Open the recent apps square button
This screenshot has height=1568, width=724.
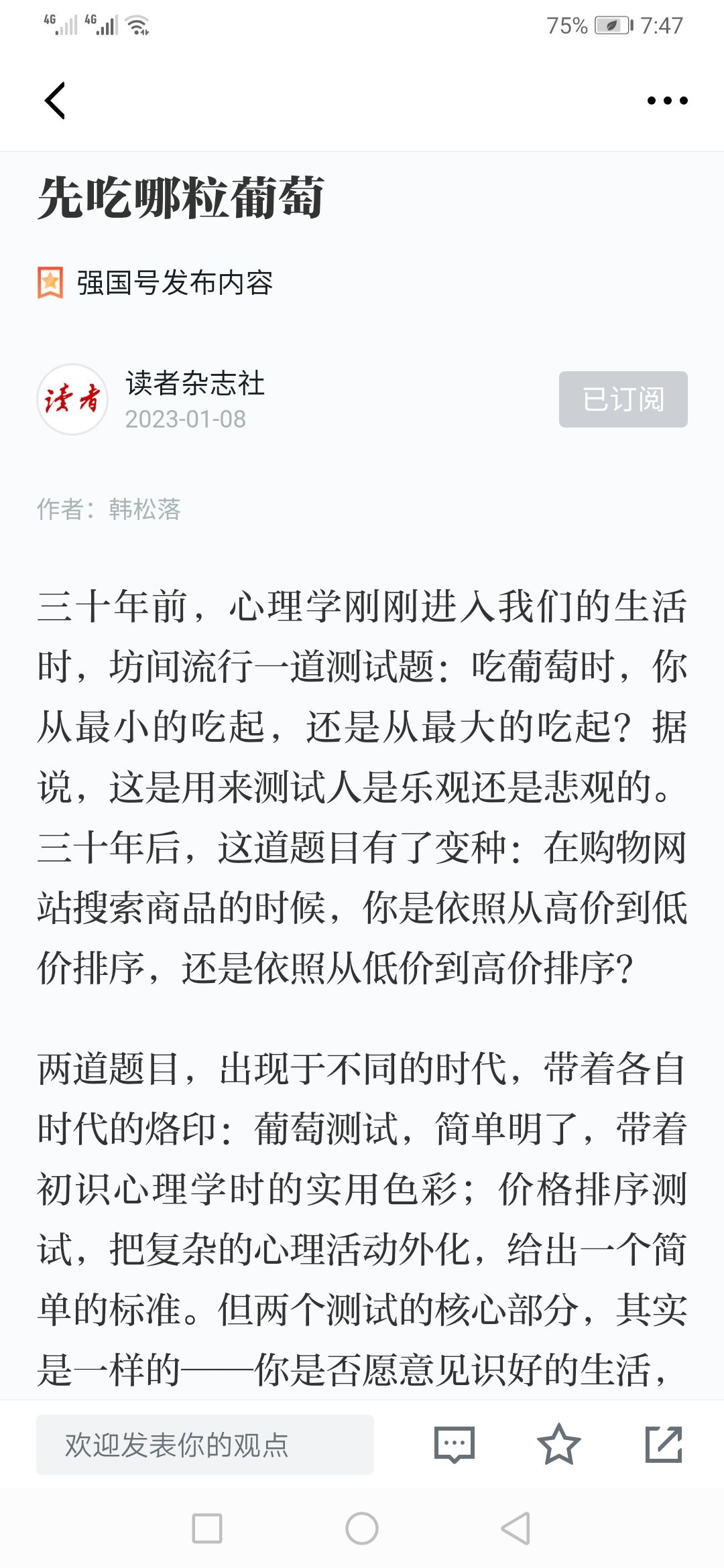pyautogui.click(x=207, y=1528)
